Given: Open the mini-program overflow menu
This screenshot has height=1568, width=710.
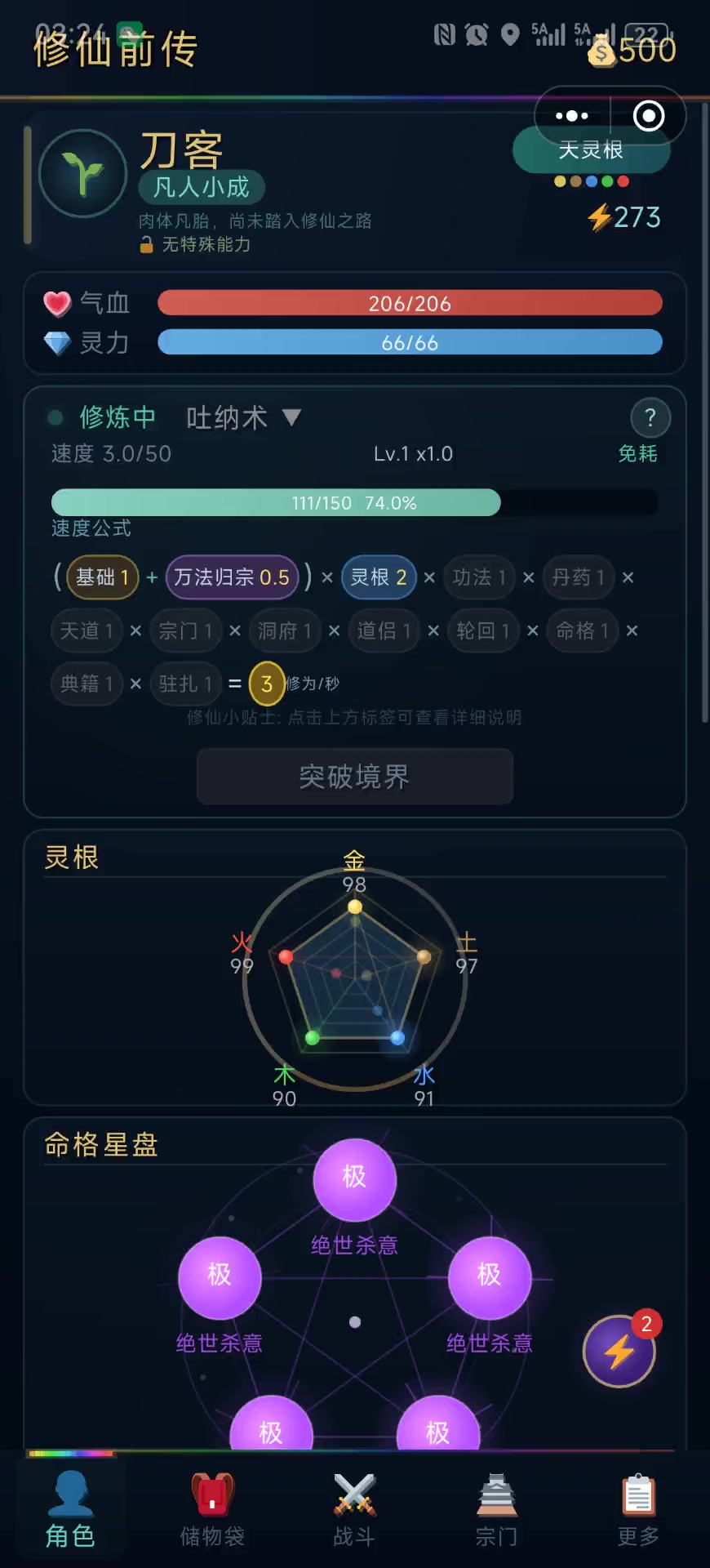Looking at the screenshot, I should (572, 116).
